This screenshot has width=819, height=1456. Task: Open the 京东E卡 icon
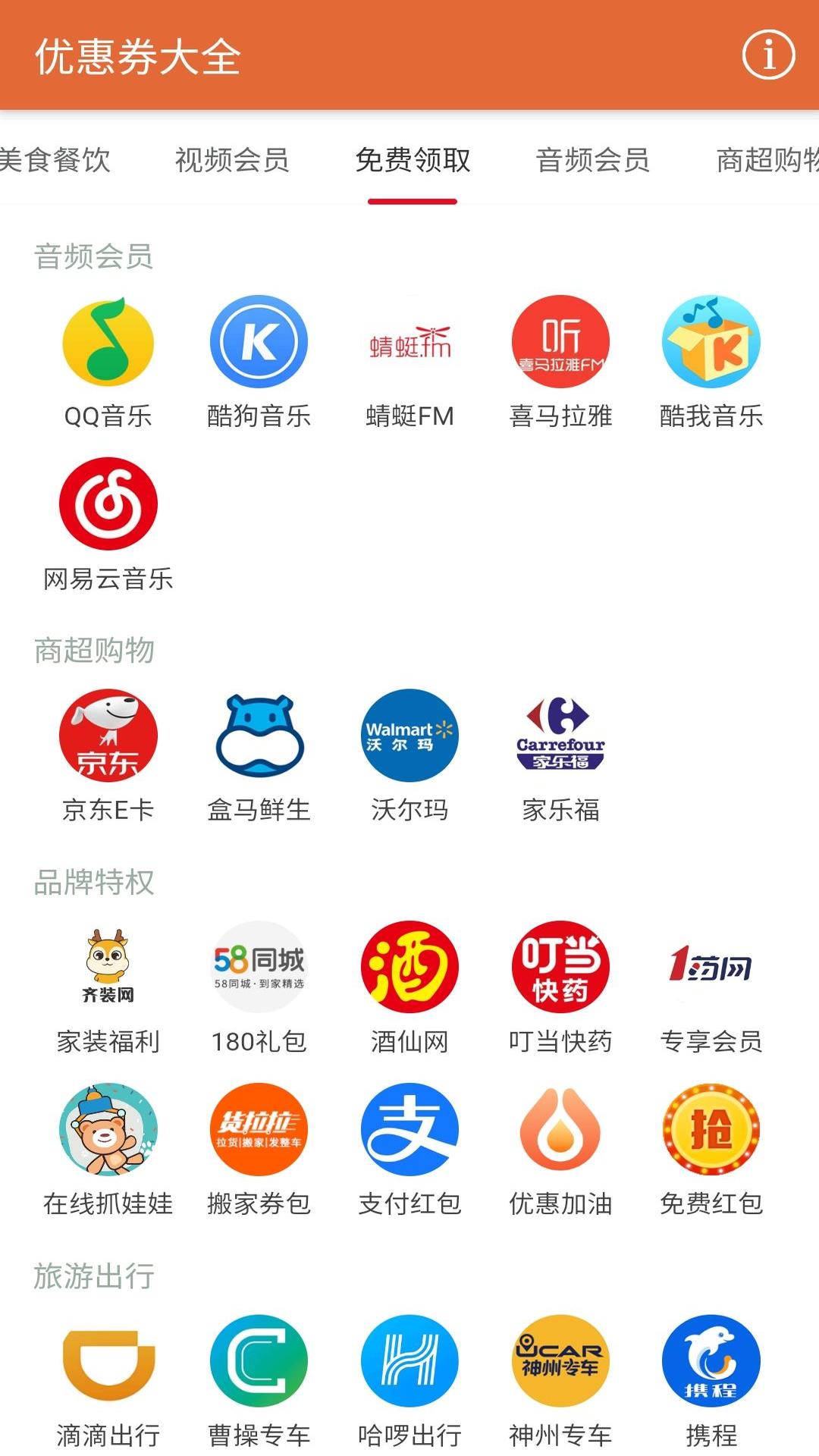[x=107, y=737]
